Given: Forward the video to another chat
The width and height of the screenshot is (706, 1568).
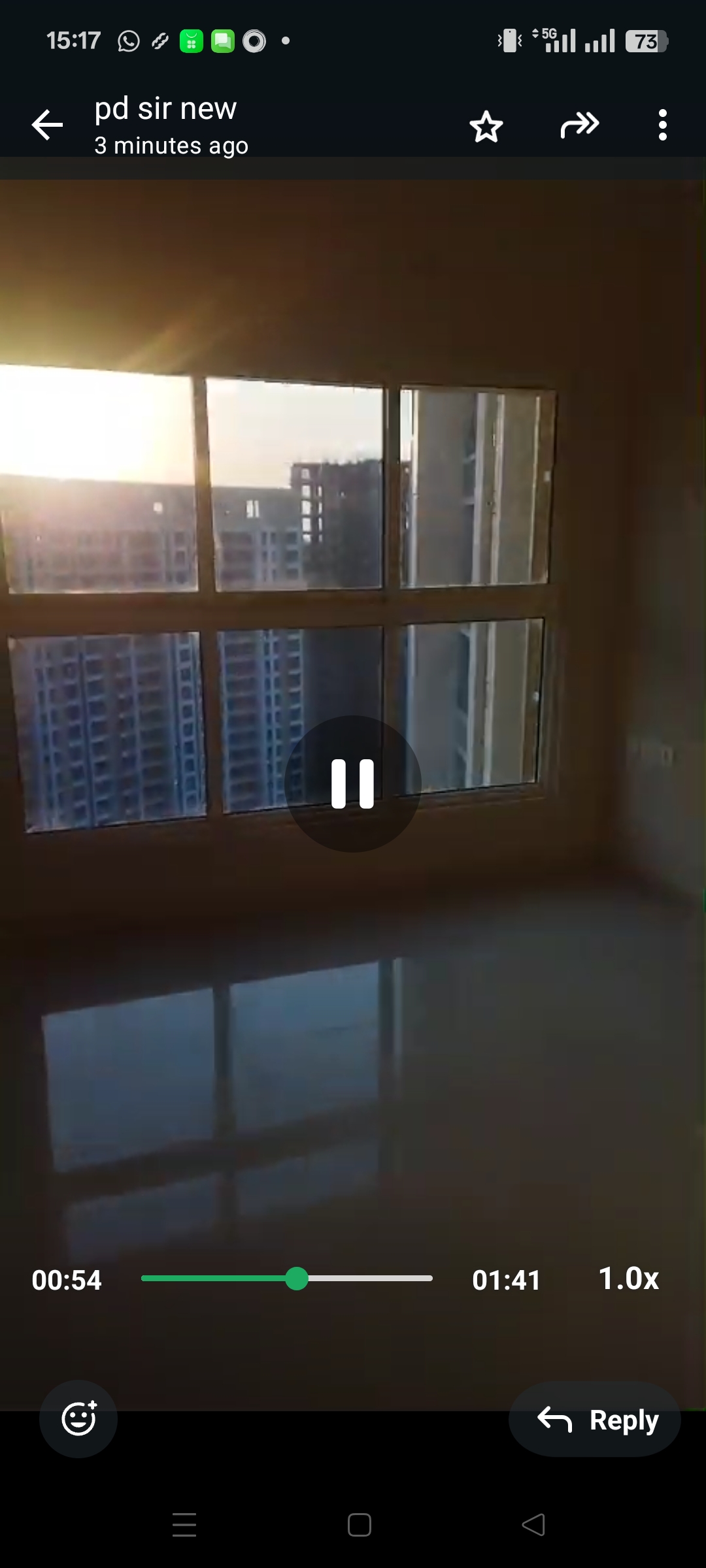Looking at the screenshot, I should (579, 125).
